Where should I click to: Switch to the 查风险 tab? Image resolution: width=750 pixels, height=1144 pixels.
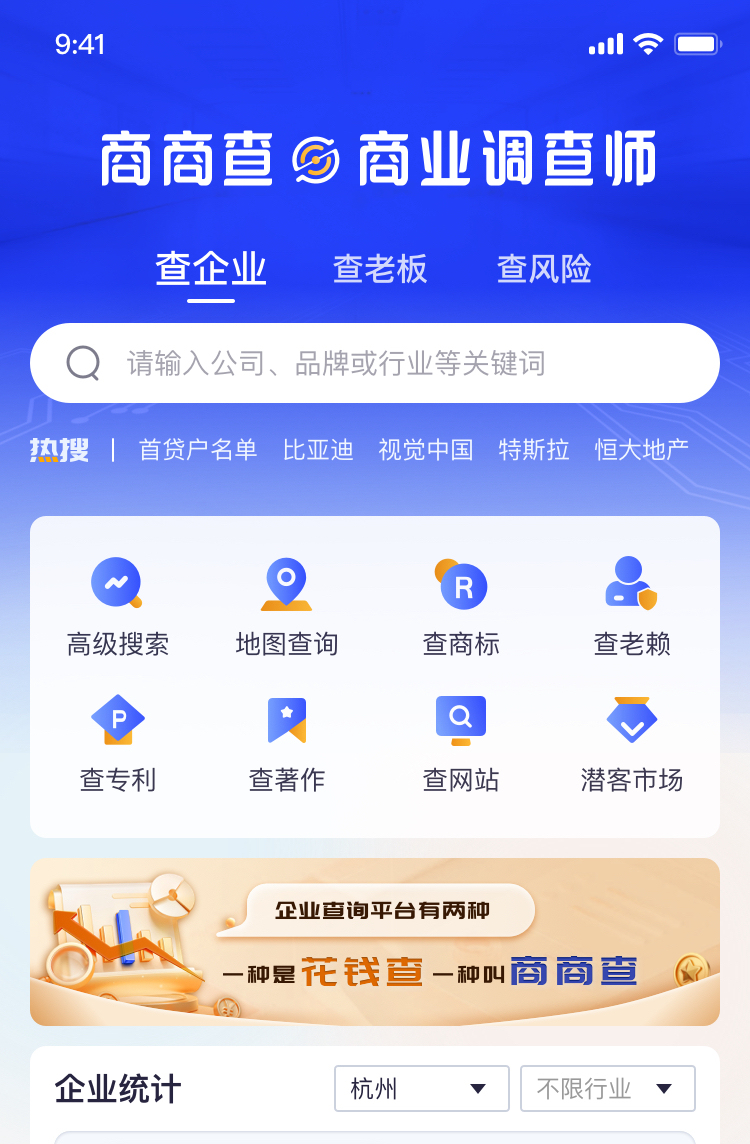coord(544,268)
